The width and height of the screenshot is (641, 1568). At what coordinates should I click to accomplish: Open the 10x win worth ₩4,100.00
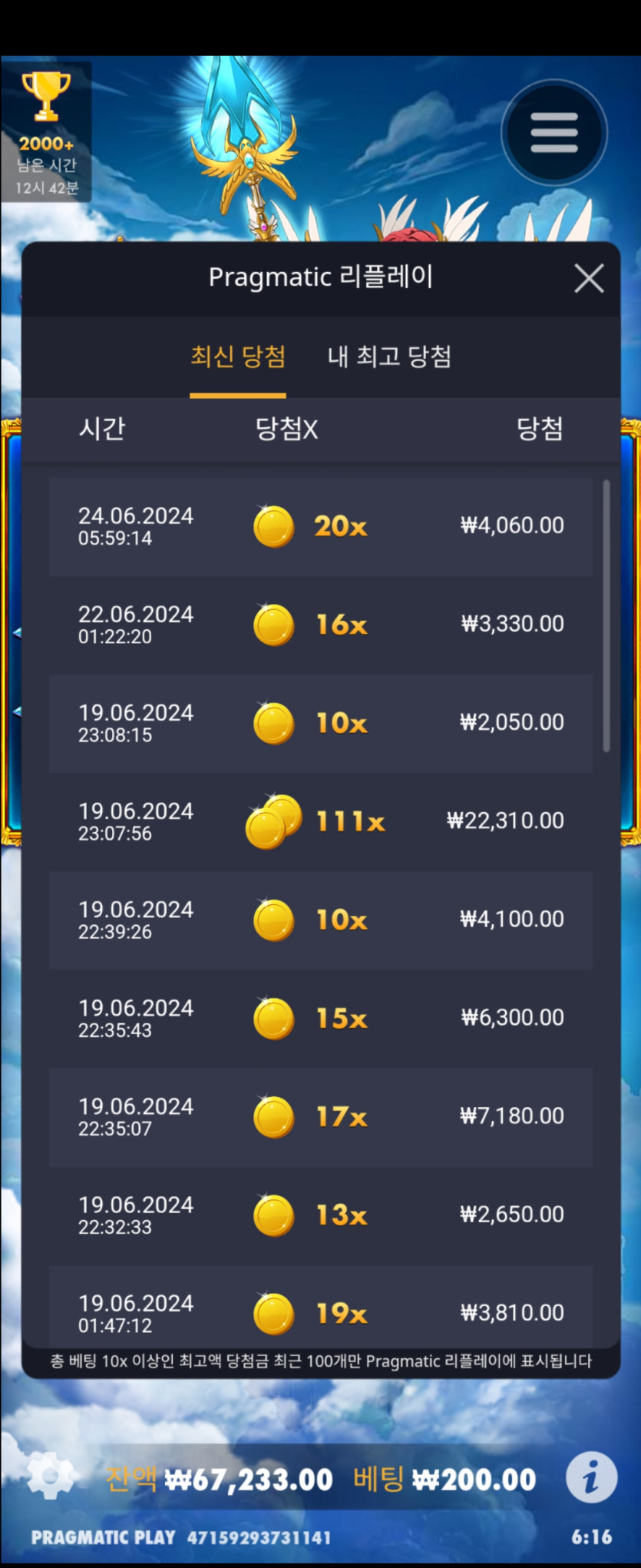(x=321, y=920)
